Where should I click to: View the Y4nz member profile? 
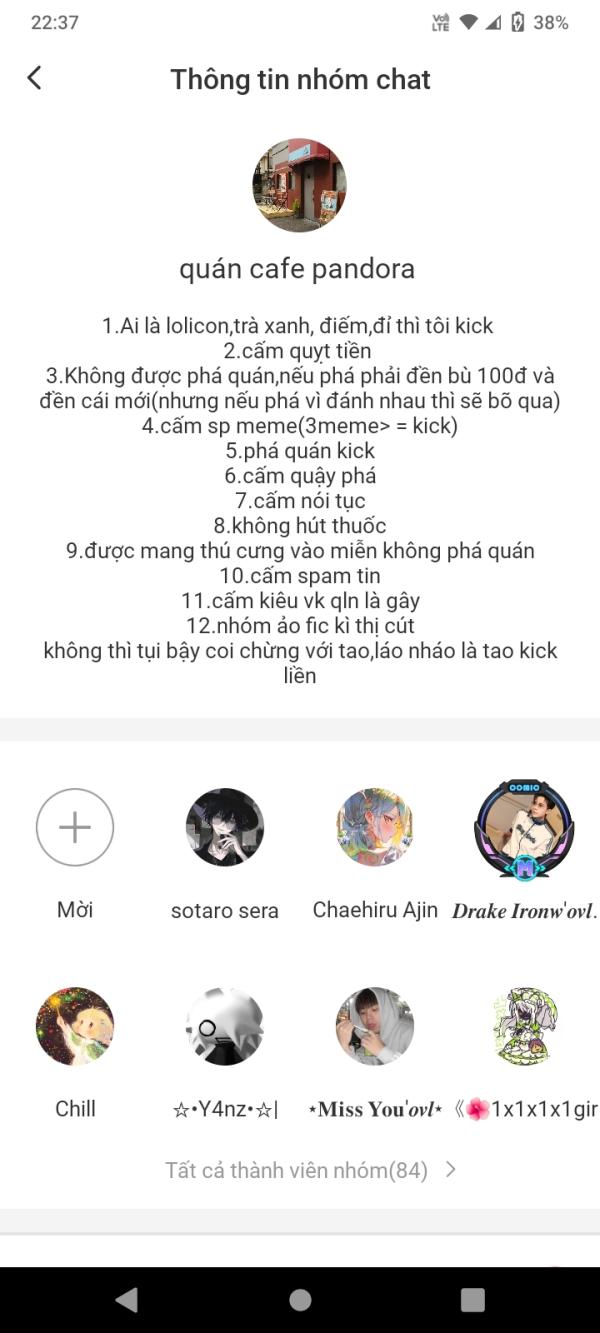[x=225, y=1026]
